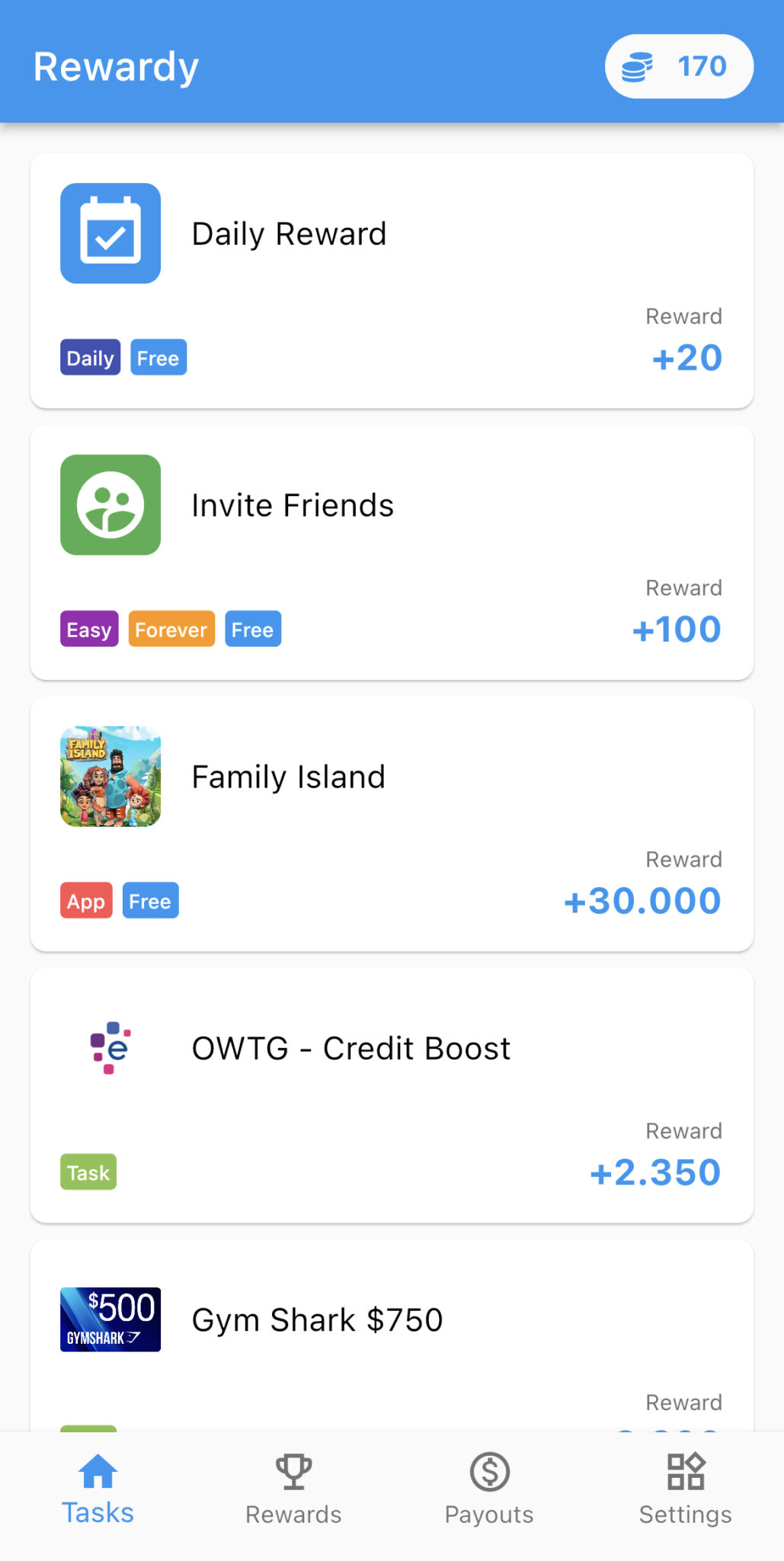Select the Rewards trophy icon
This screenshot has width=784, height=1561.
(293, 1470)
